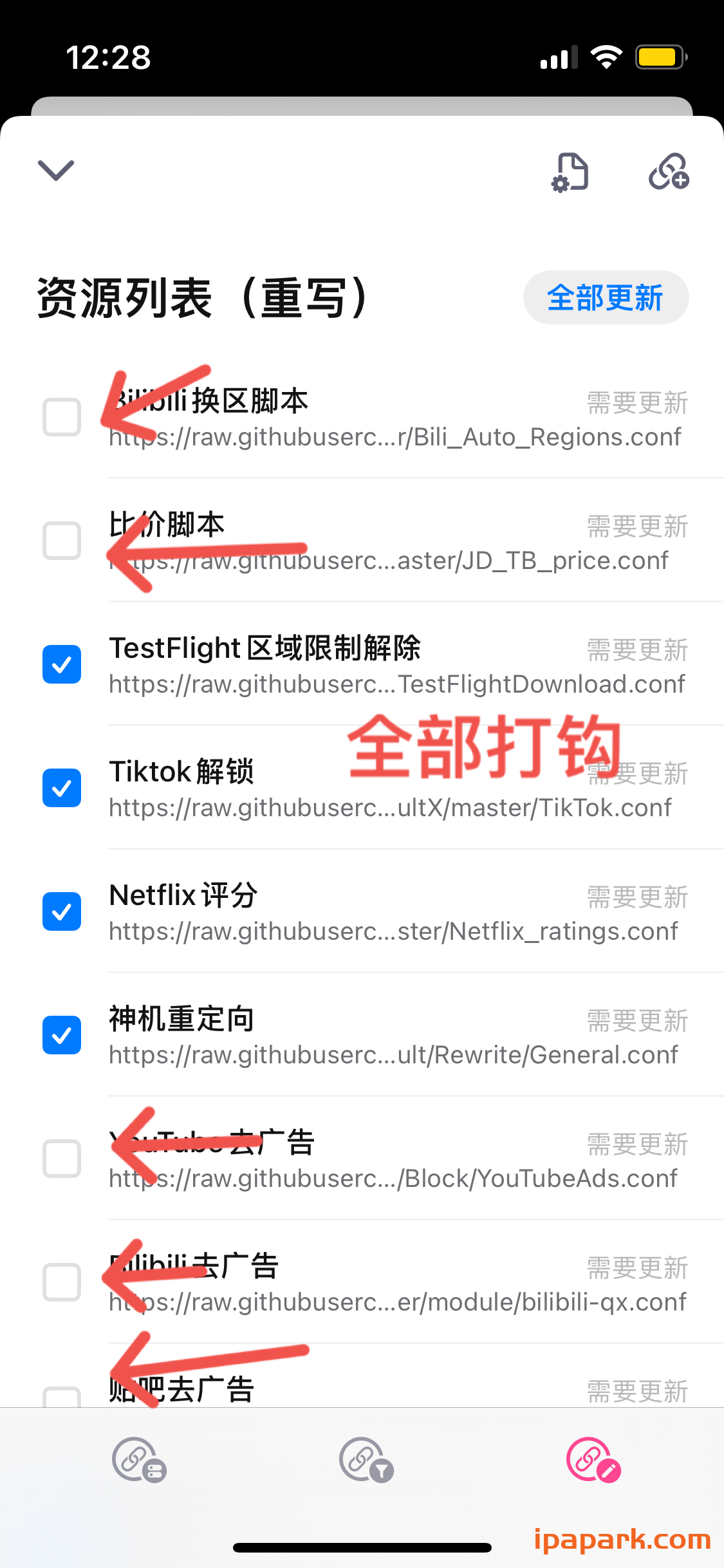724x1568 pixels.
Task: Enable the Bilibili 换区脚本 checkbox
Action: coord(62,417)
